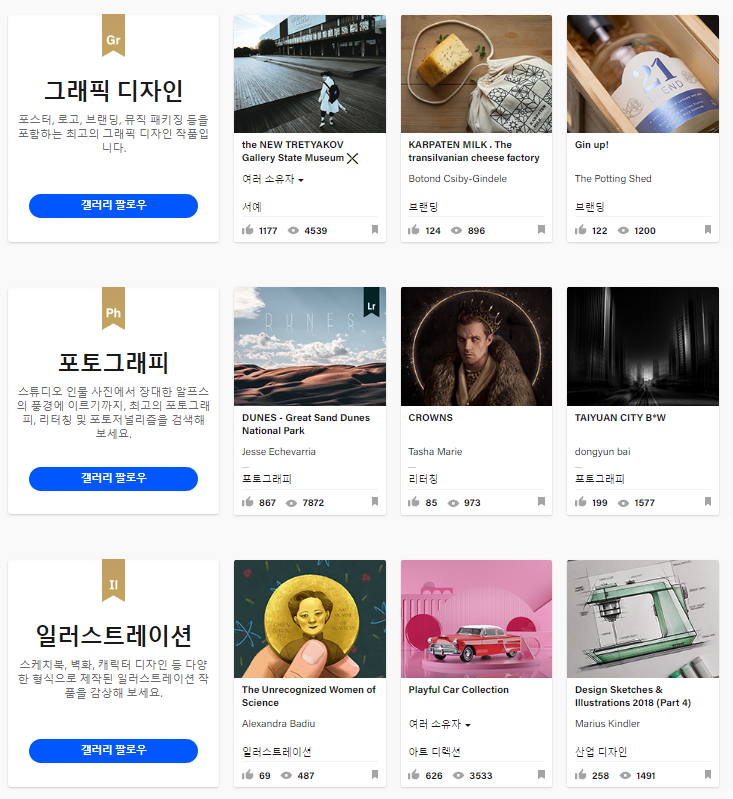Viewport: 733px width, 799px height.
Task: Expand 여러 소유자 under Playful Car Collection
Action: click(x=440, y=723)
